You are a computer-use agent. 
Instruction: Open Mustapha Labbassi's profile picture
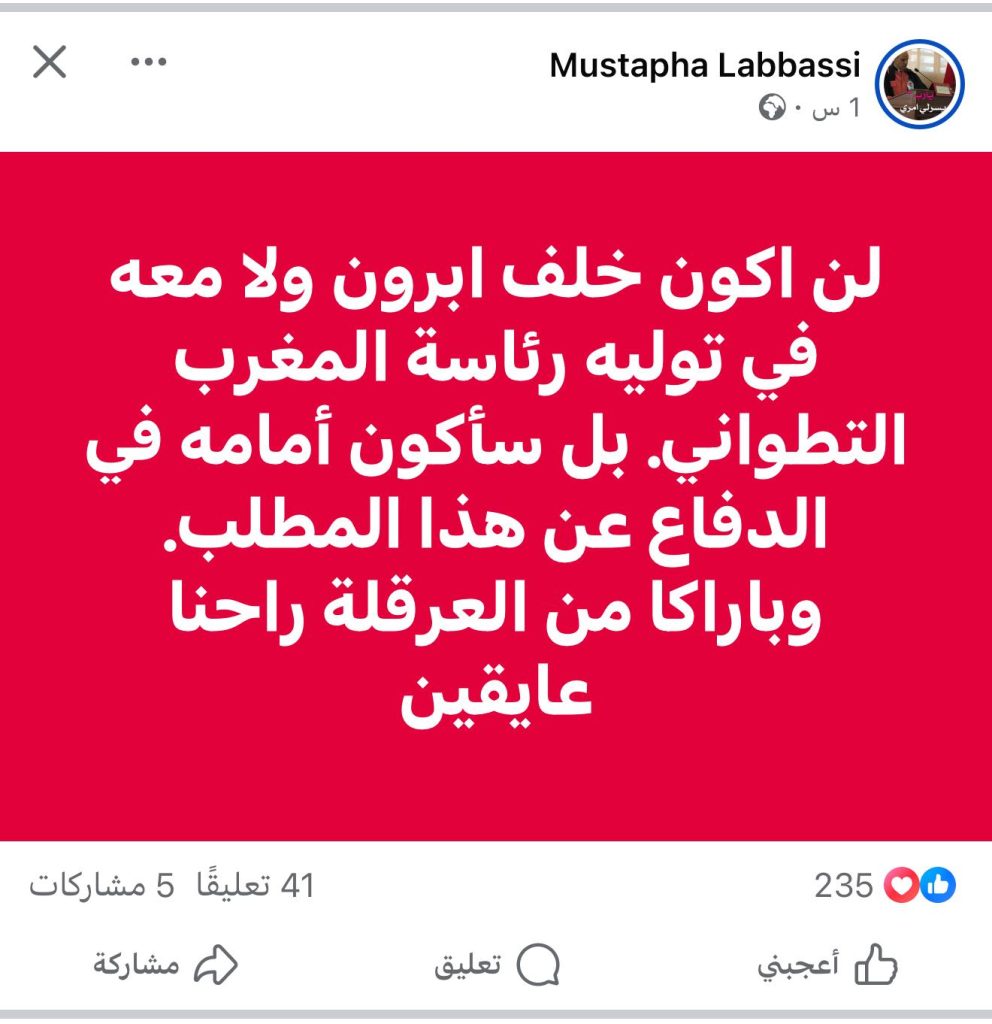click(919, 84)
